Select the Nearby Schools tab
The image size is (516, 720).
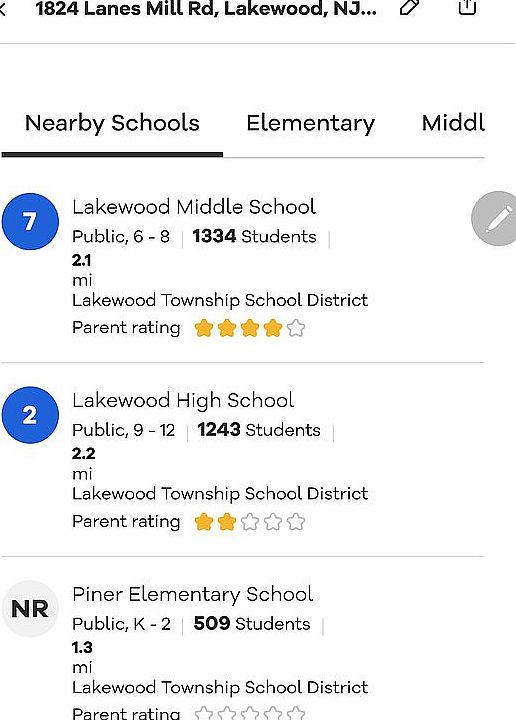(x=112, y=123)
